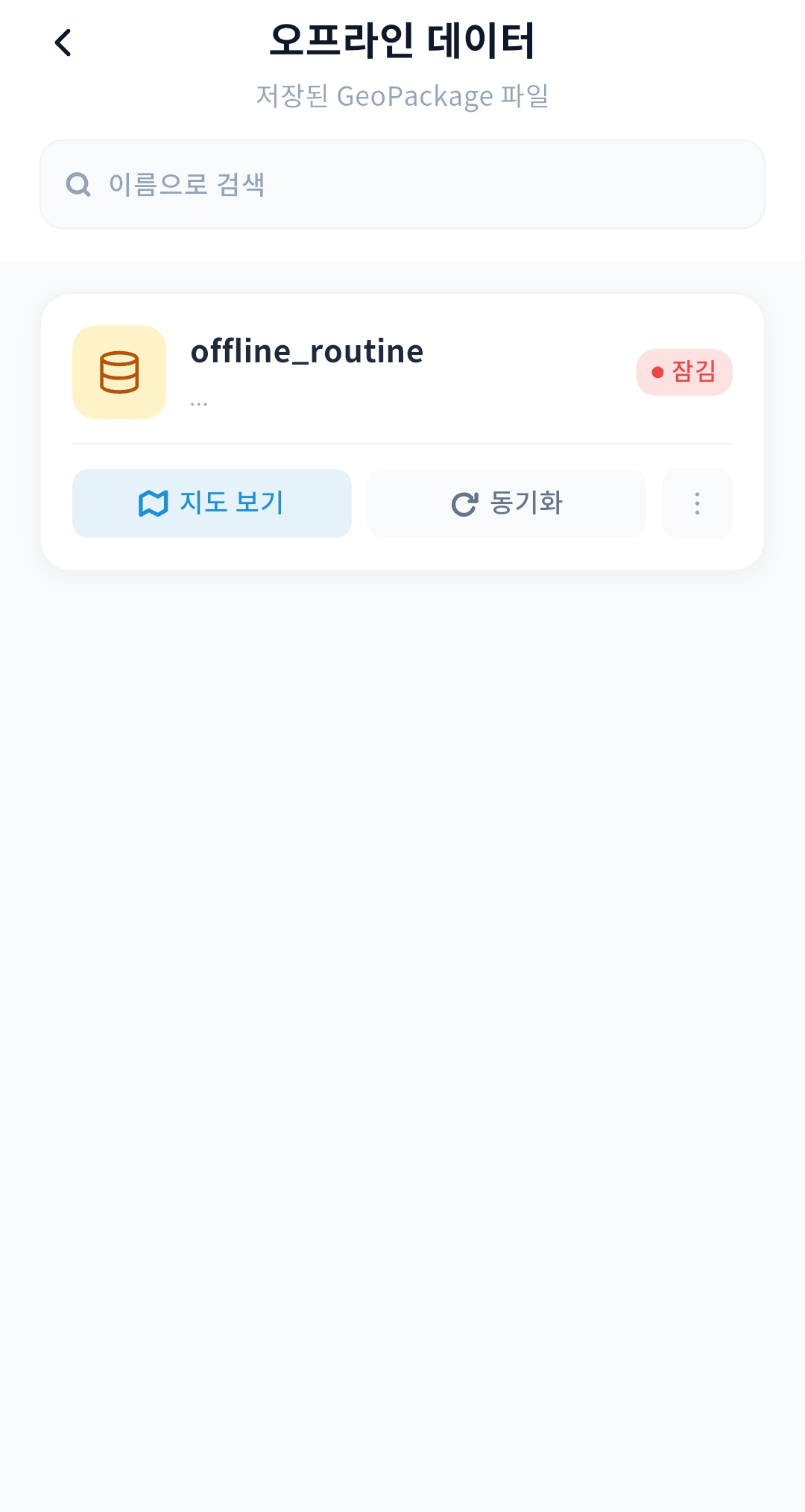The width and height of the screenshot is (805, 1512).
Task: Click the map icon in the 지도 보기 button
Action: point(153,503)
